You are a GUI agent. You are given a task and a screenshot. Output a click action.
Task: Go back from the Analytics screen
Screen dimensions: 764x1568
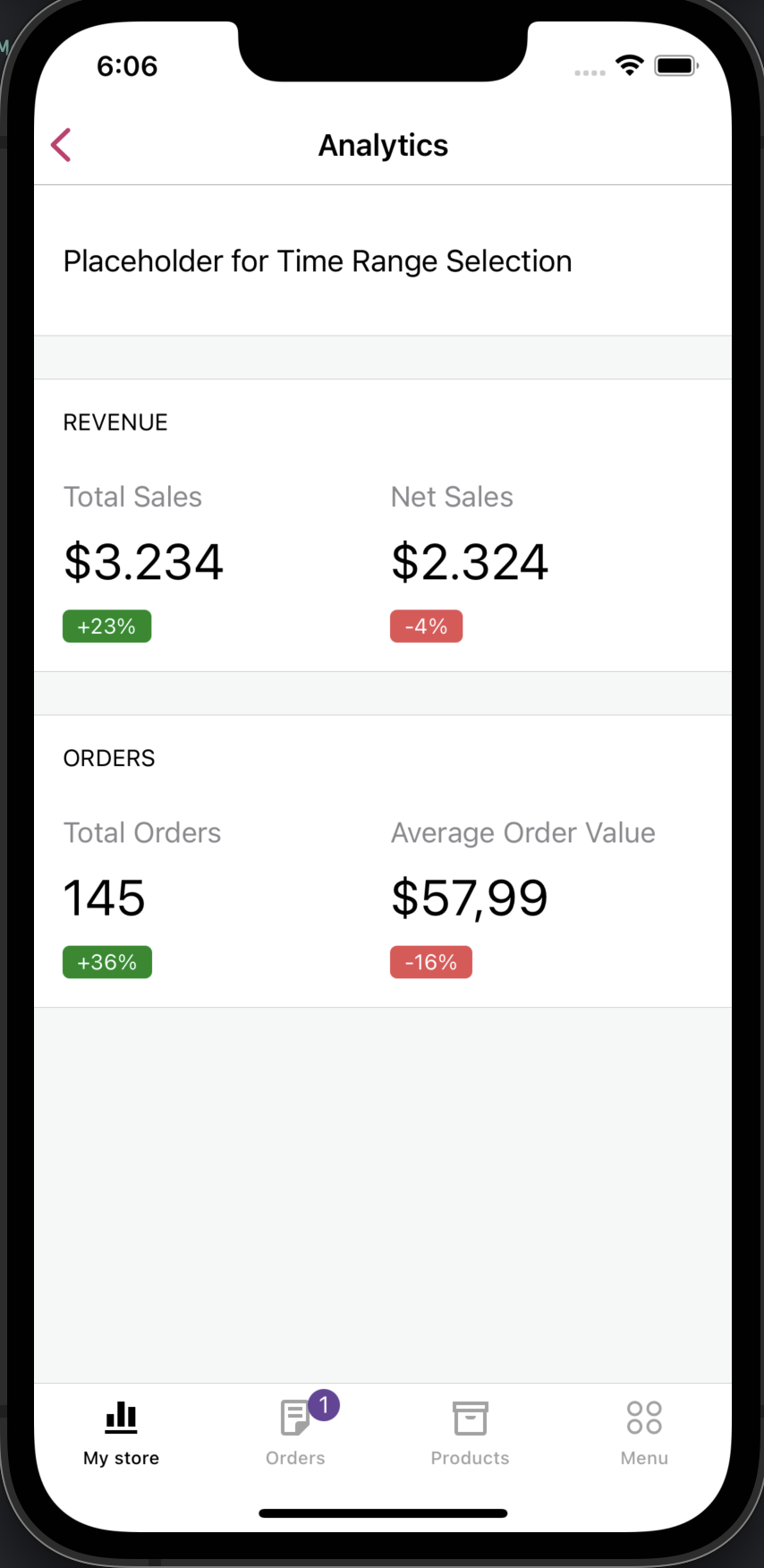[61, 145]
